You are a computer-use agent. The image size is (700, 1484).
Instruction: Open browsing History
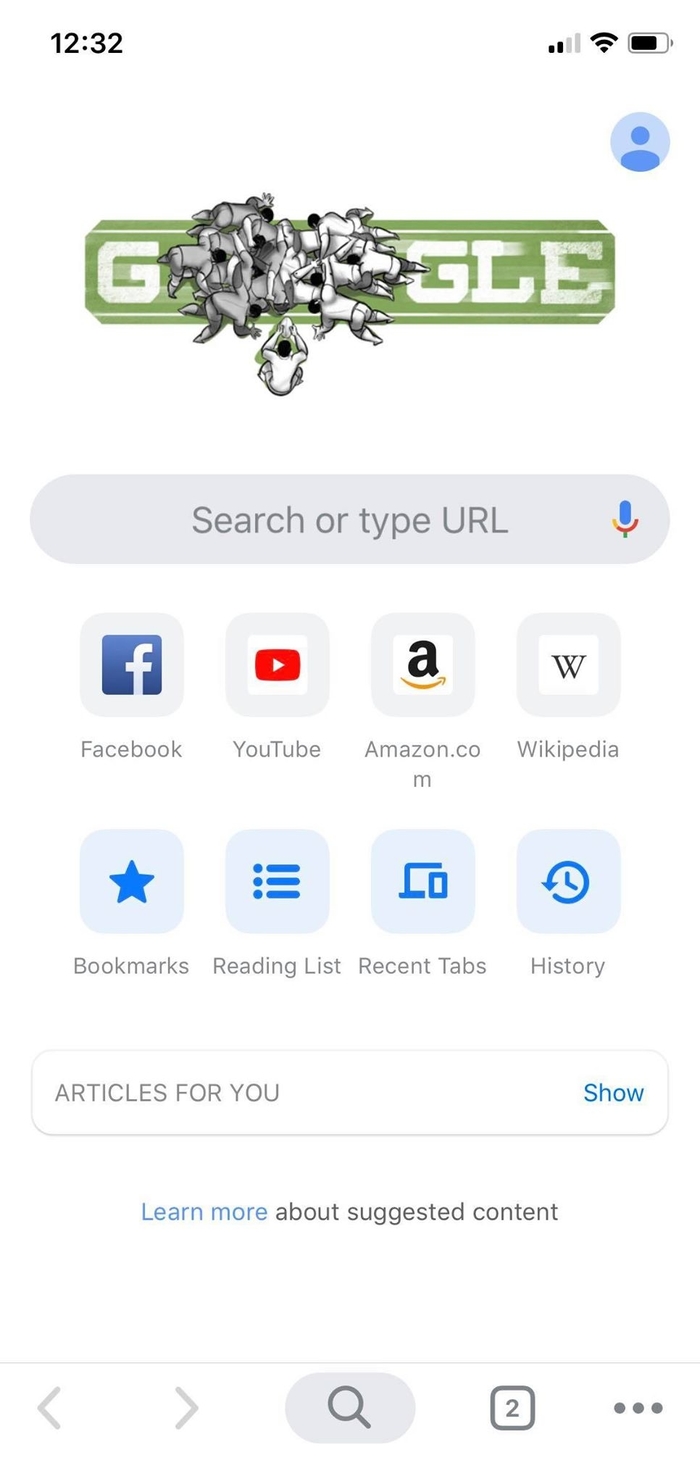point(568,882)
